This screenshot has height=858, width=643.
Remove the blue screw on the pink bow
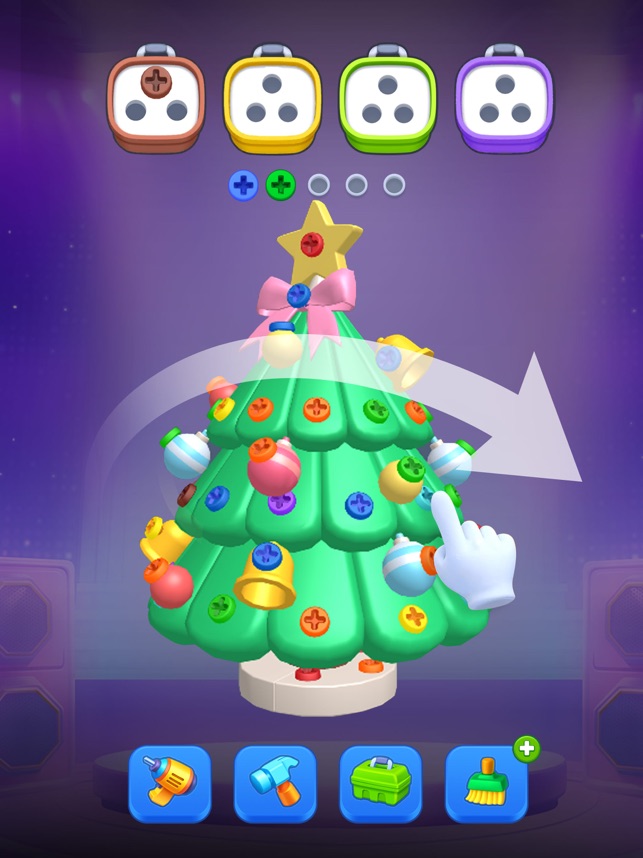pos(299,294)
